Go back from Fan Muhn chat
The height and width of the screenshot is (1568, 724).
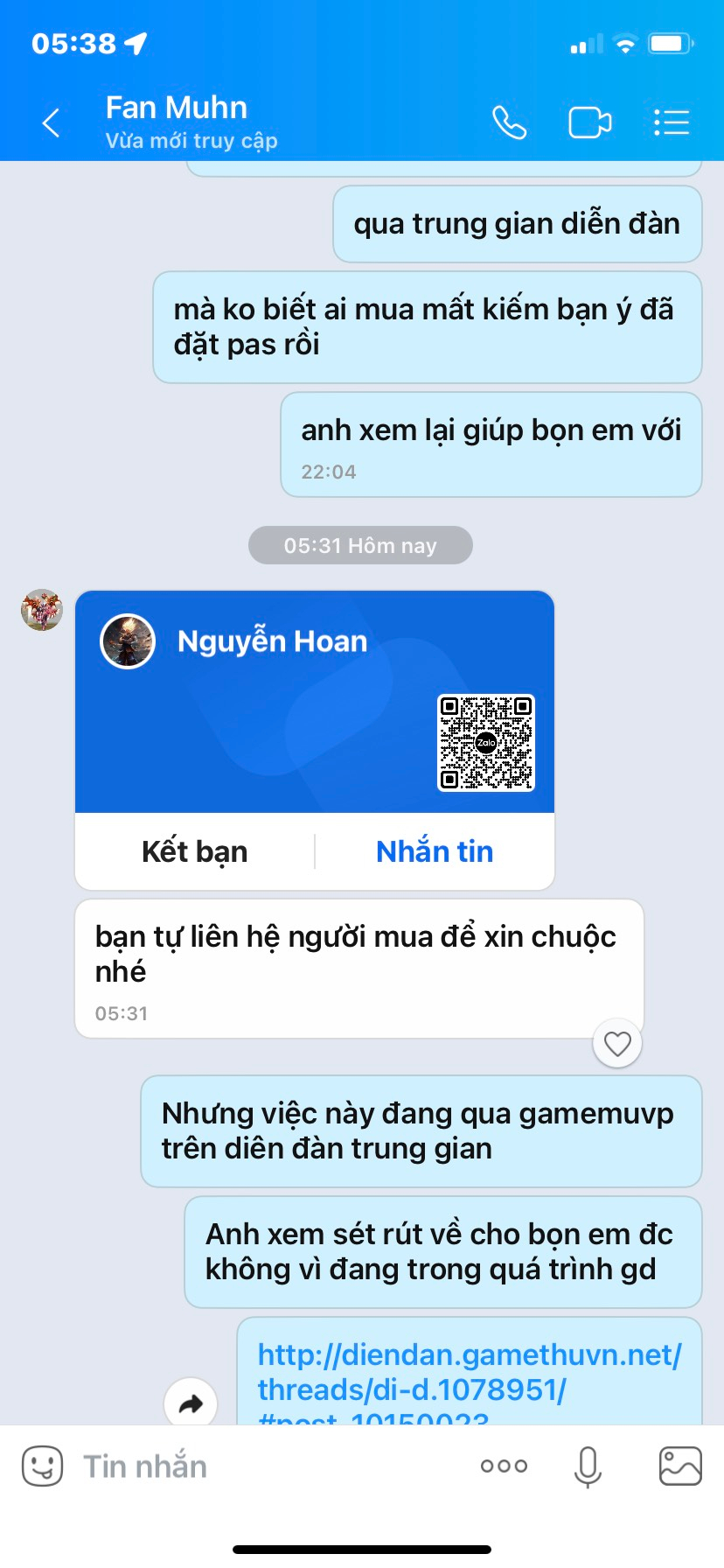pos(51,122)
